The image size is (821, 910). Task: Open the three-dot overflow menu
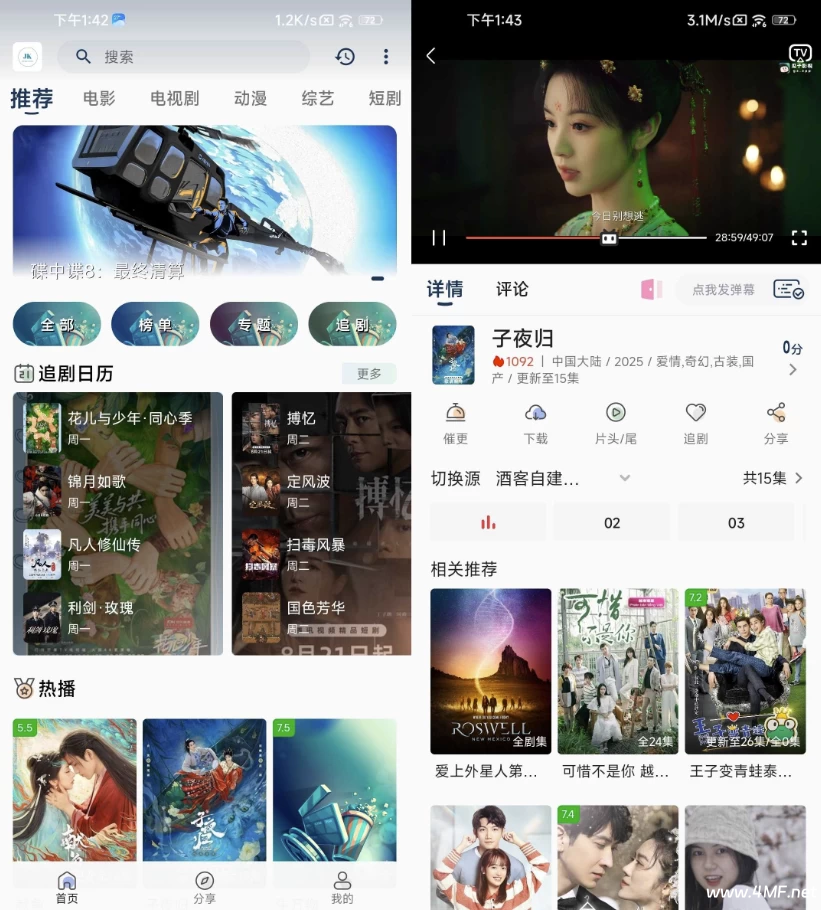pos(386,57)
